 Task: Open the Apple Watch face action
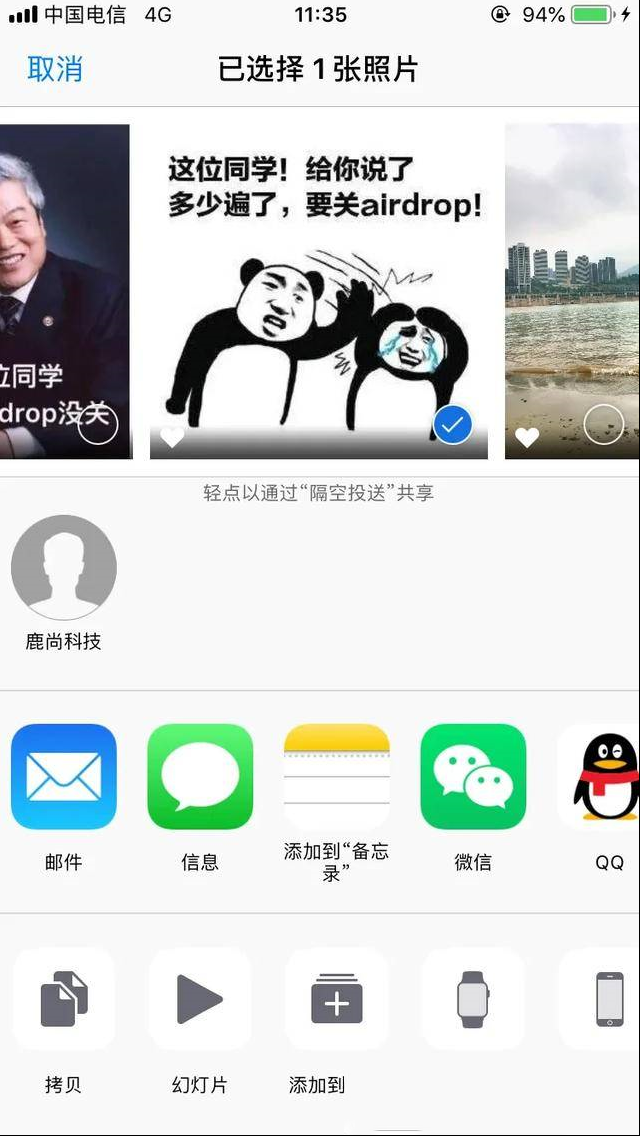[473, 998]
